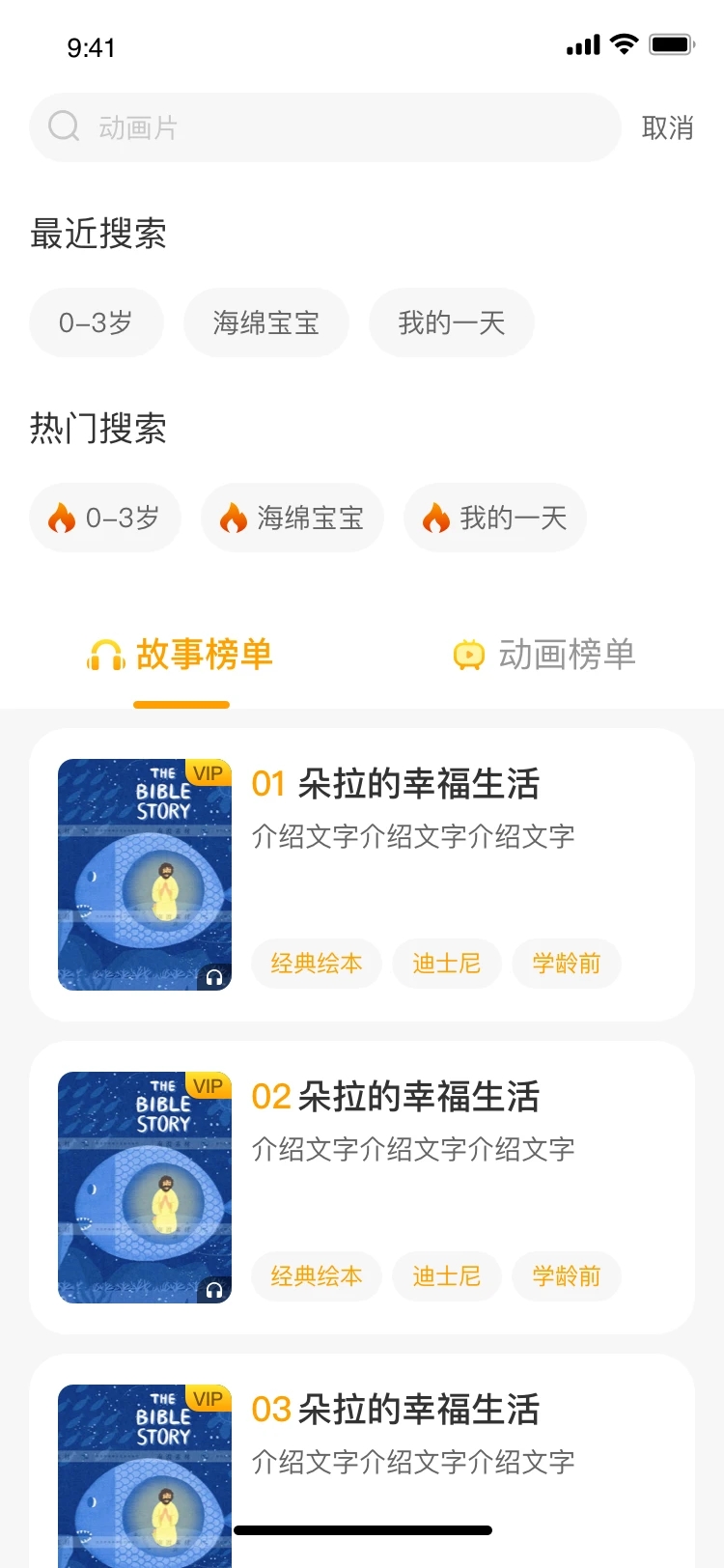Click the 经典绘本 tag on story 01
The image size is (724, 1568).
(x=316, y=963)
